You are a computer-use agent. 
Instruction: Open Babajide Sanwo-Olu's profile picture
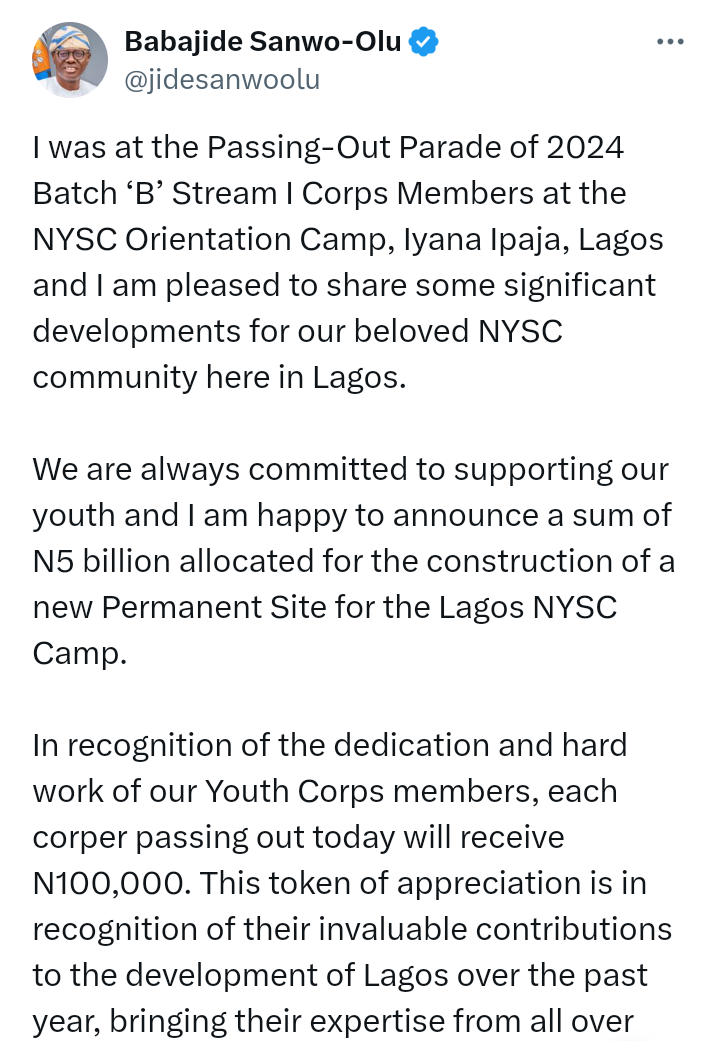(x=70, y=60)
